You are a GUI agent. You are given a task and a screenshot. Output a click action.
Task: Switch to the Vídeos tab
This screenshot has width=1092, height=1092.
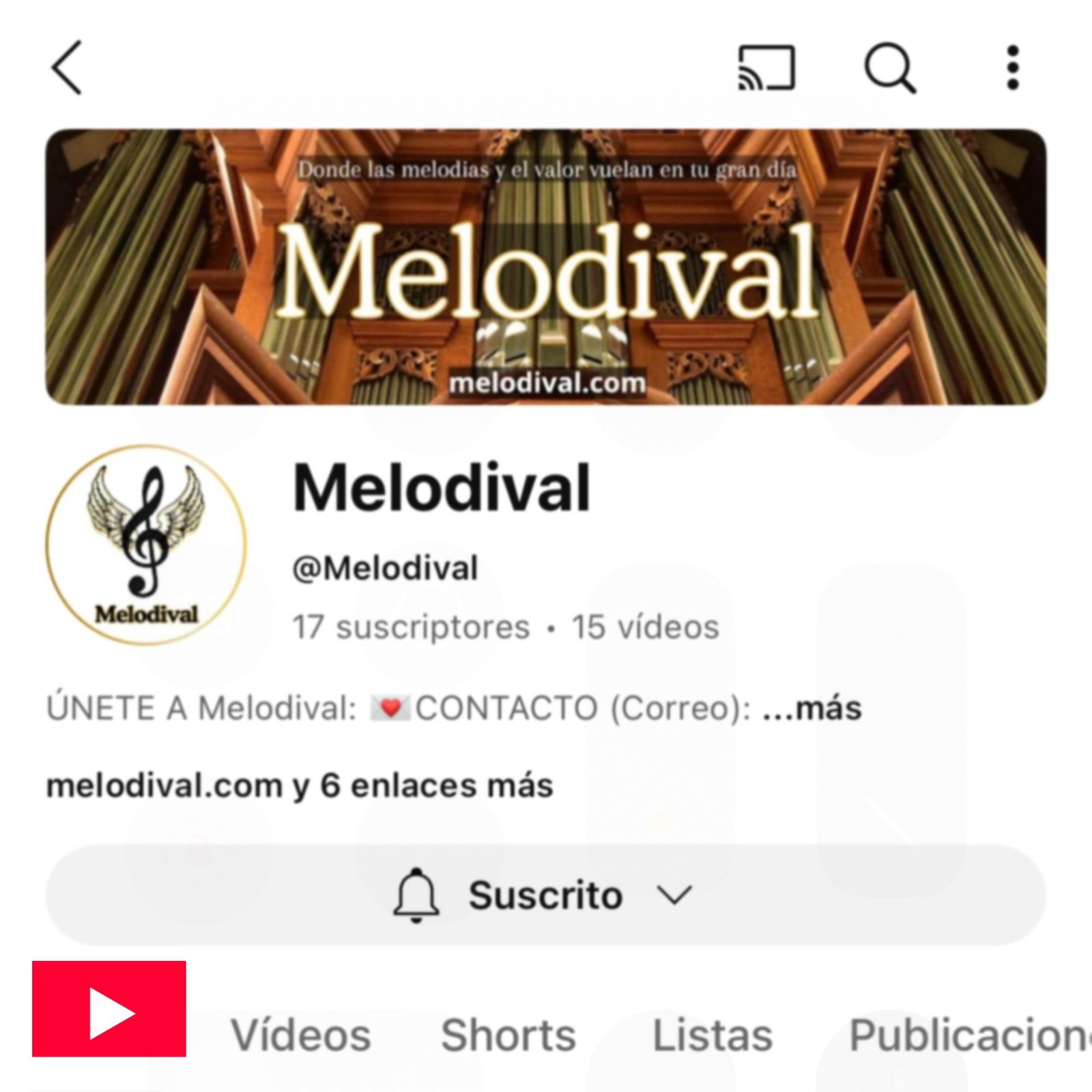(x=300, y=1035)
